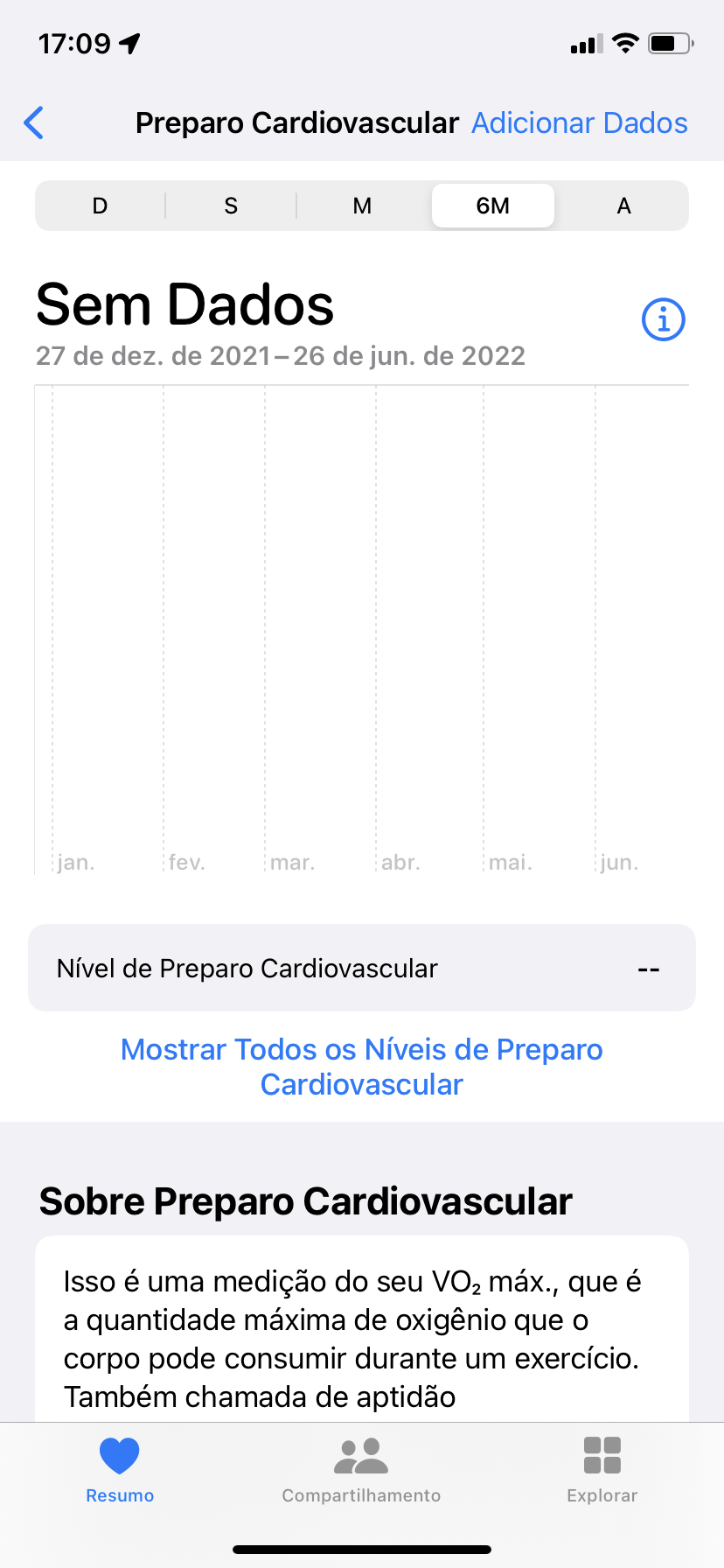Viewport: 724px width, 1568px height.
Task: Select the 6M range segment
Action: point(493,206)
